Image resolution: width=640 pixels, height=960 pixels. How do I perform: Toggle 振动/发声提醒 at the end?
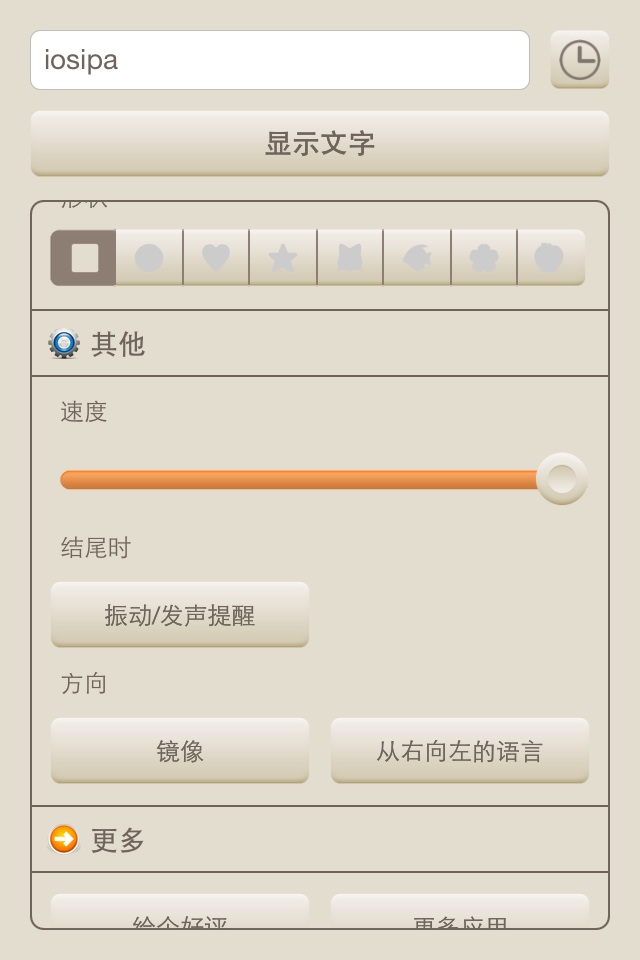(180, 615)
